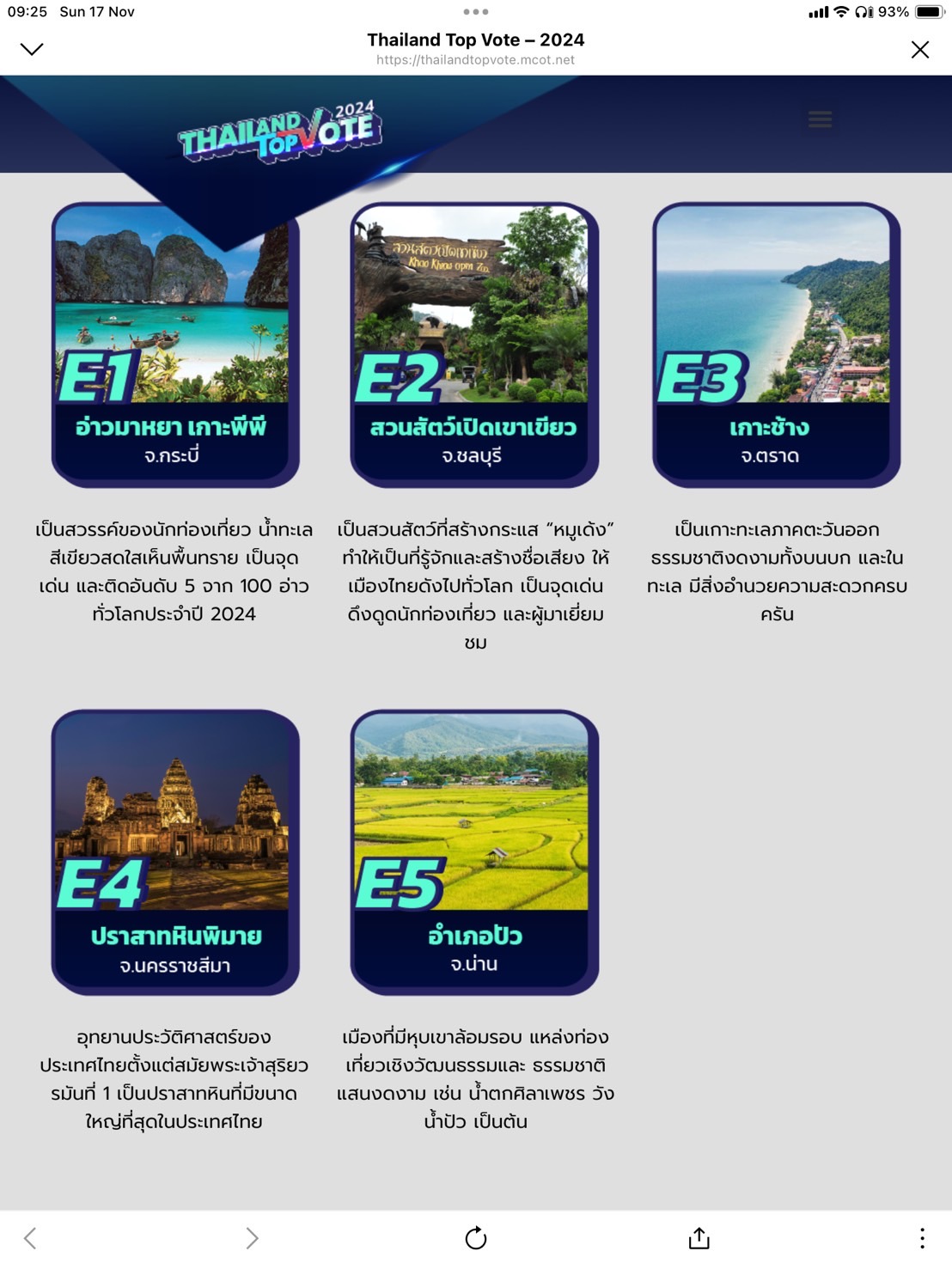The image size is (952, 1269).
Task: Open the hamburger menu on the site
Action: (x=820, y=119)
